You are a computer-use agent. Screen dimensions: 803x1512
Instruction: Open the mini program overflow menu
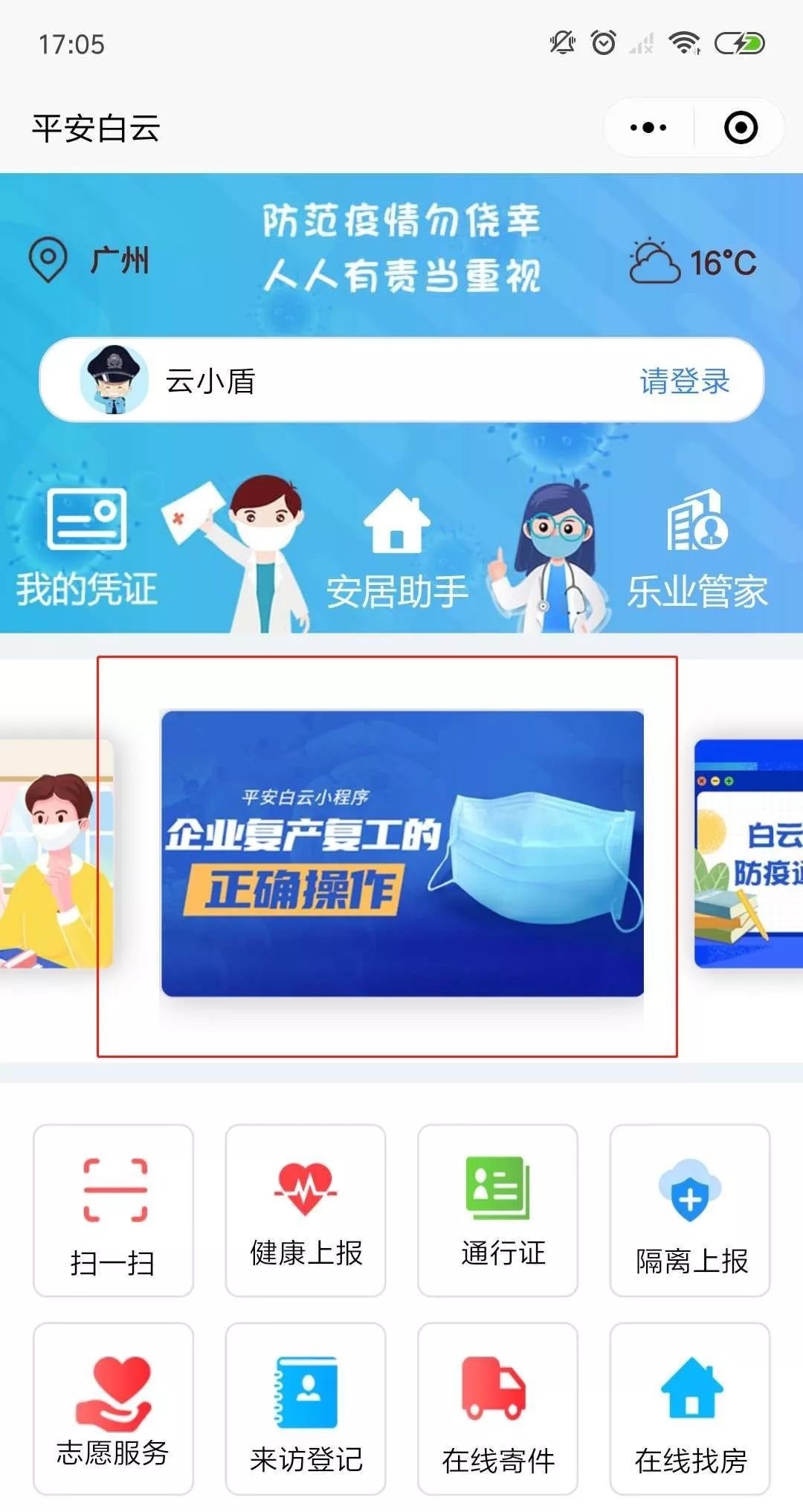coord(648,128)
